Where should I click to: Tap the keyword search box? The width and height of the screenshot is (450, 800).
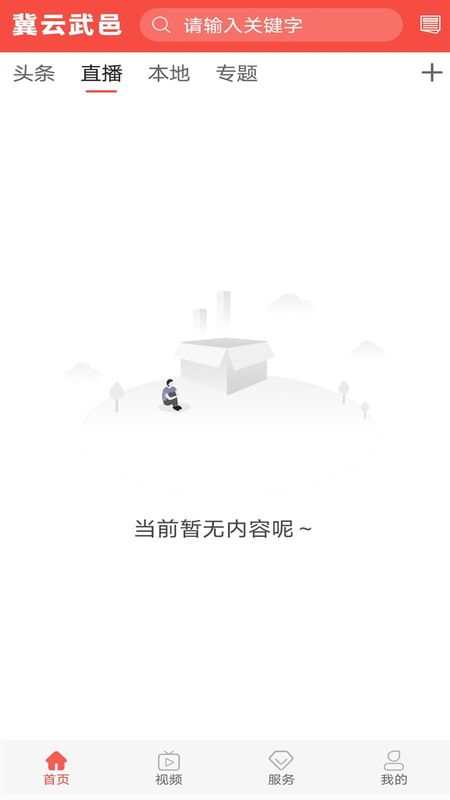[271, 25]
